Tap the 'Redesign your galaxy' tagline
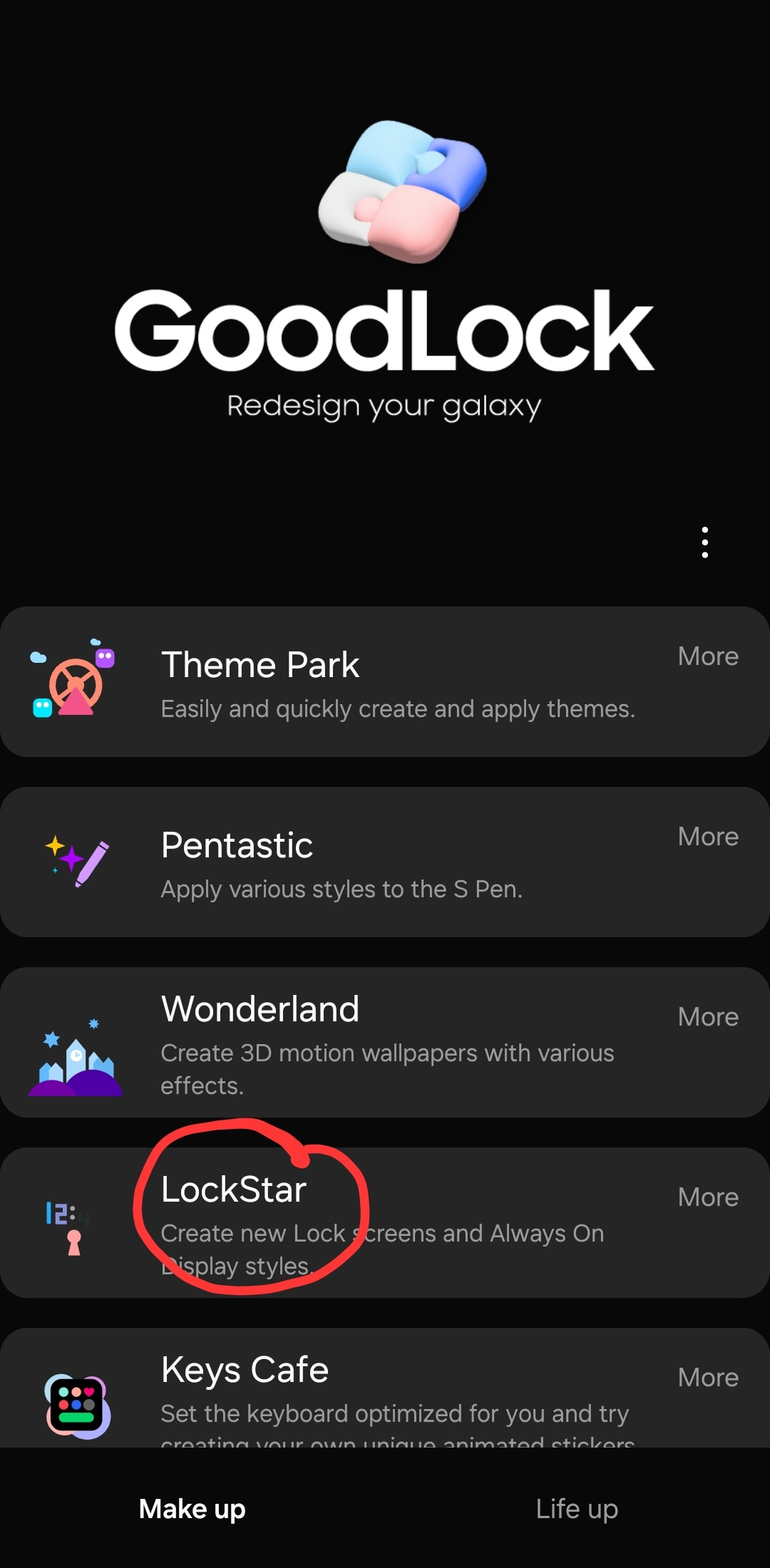 pos(385,406)
